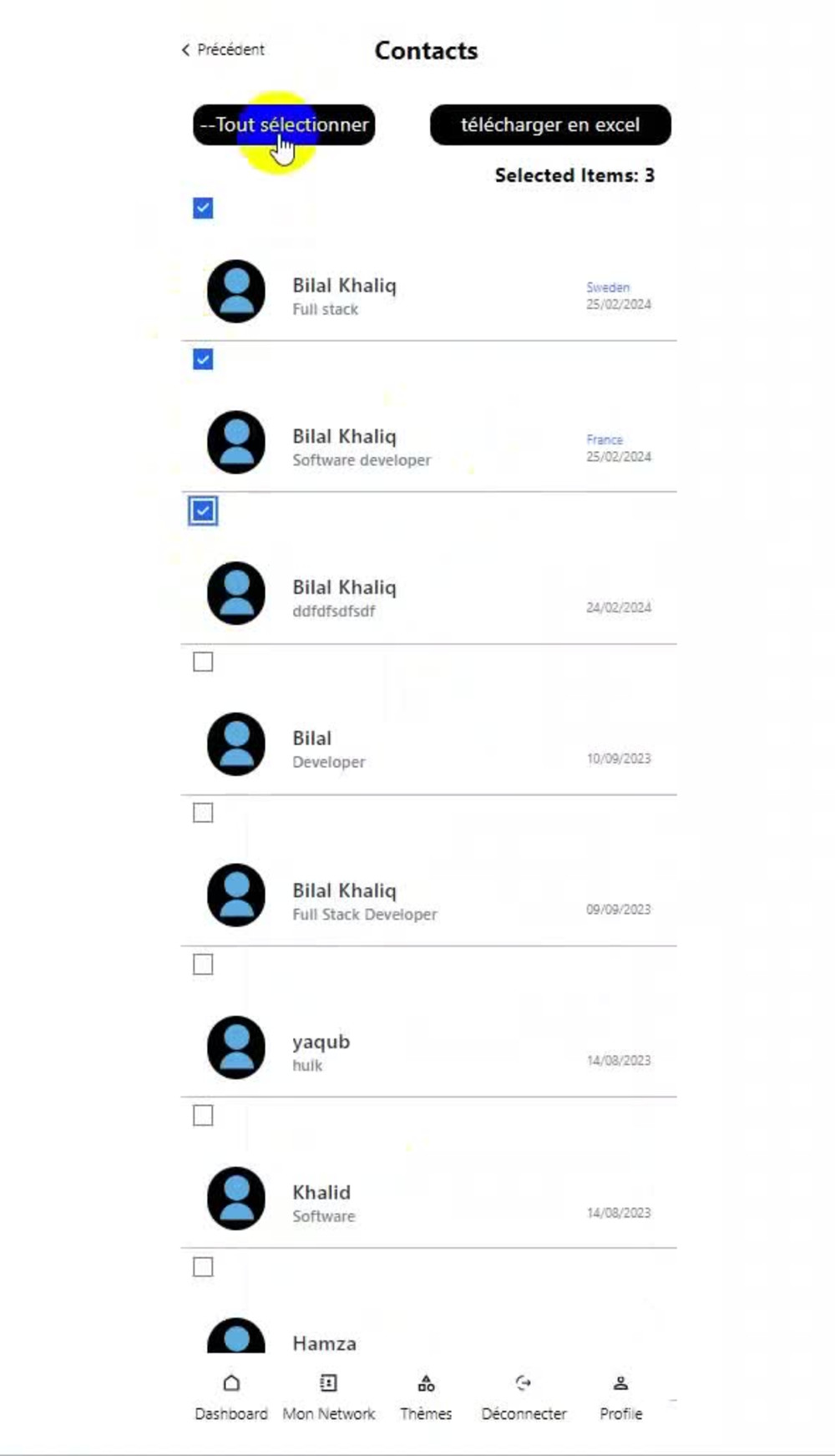835x1456 pixels.
Task: Open the Thèmes tab
Action: click(426, 1397)
